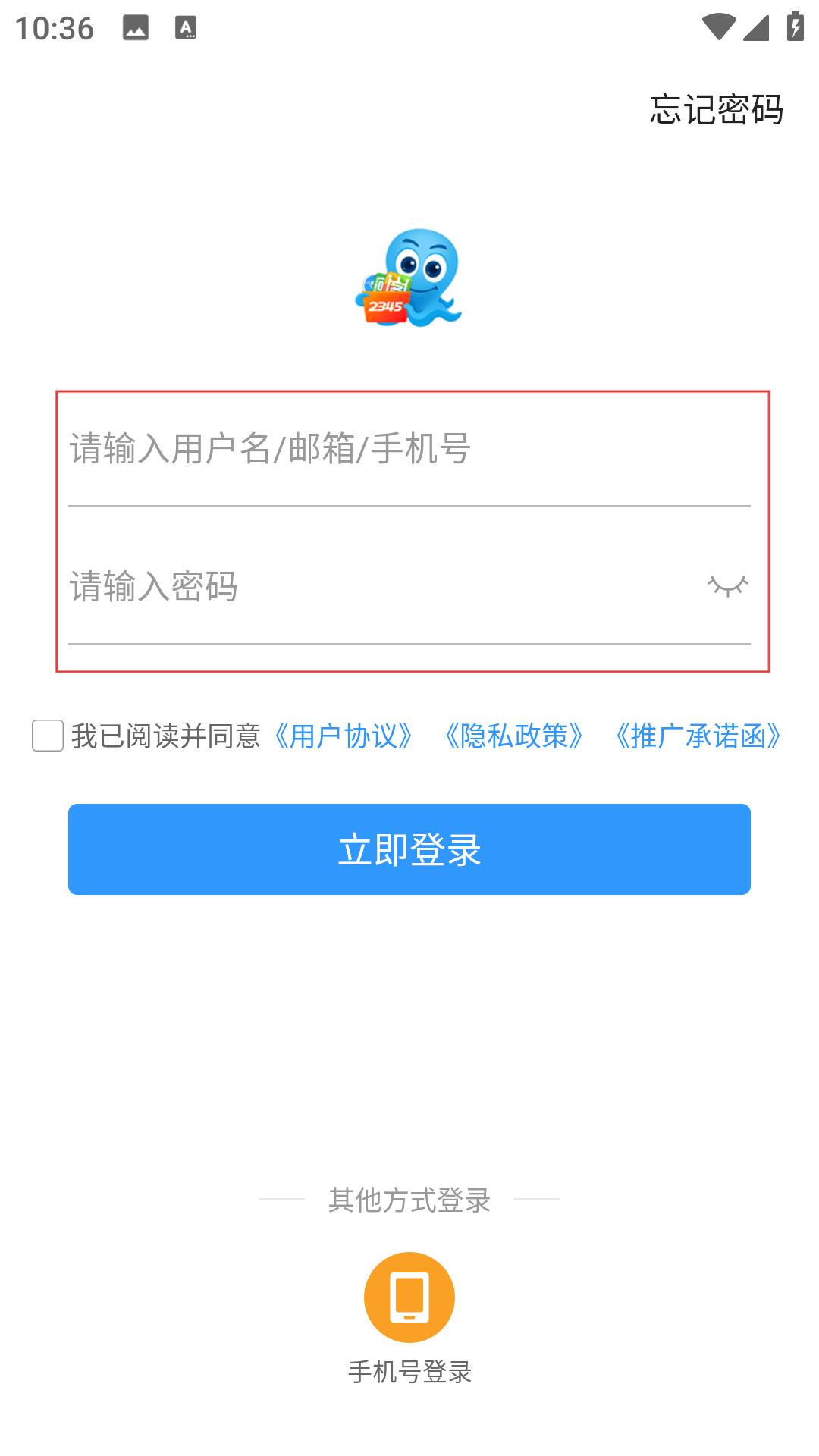Image resolution: width=819 pixels, height=1456 pixels.
Task: Open the 《用户协议》 link
Action: (344, 736)
